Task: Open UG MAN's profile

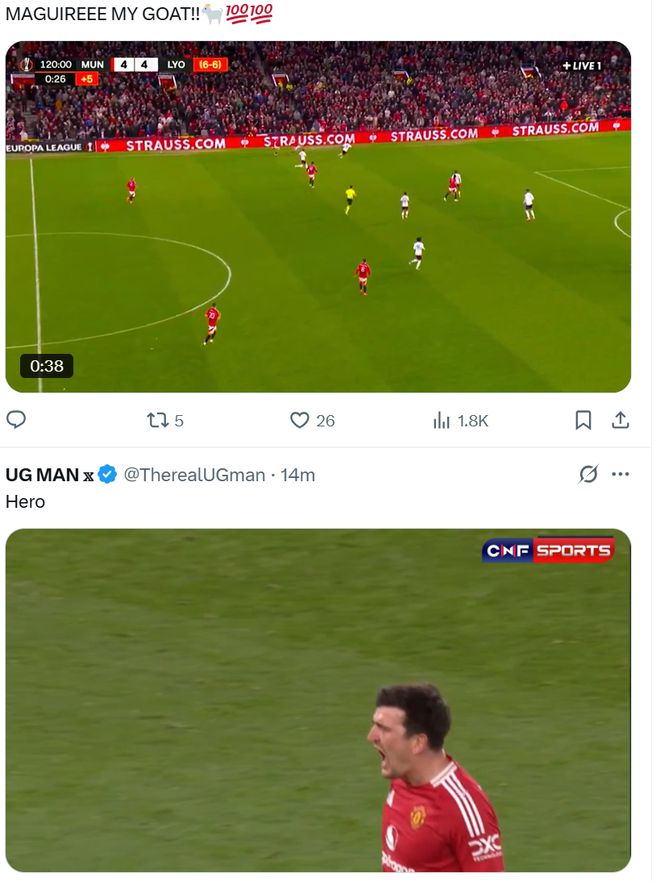Action: (x=43, y=475)
